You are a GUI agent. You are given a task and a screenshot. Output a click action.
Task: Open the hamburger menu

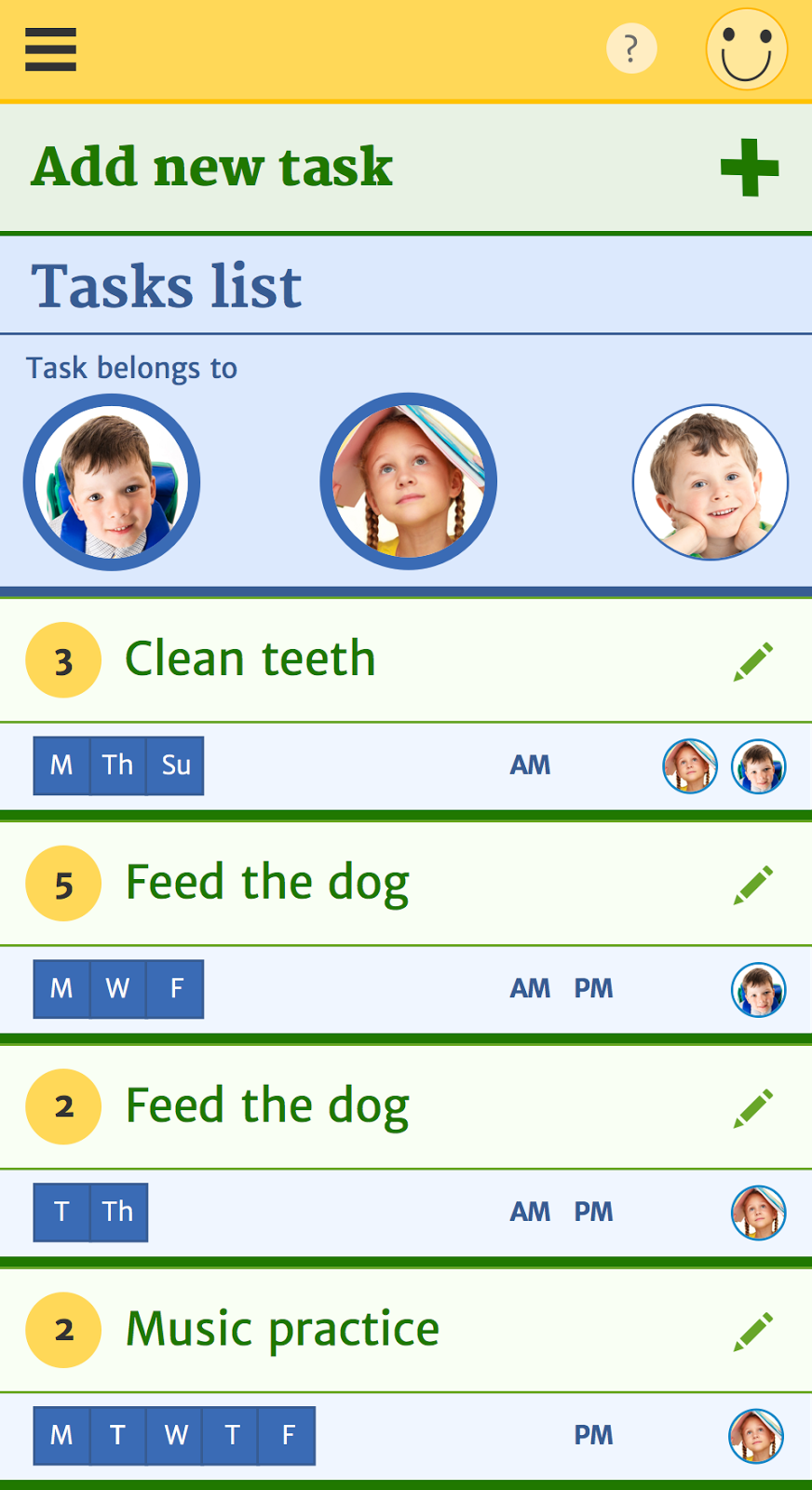51,49
